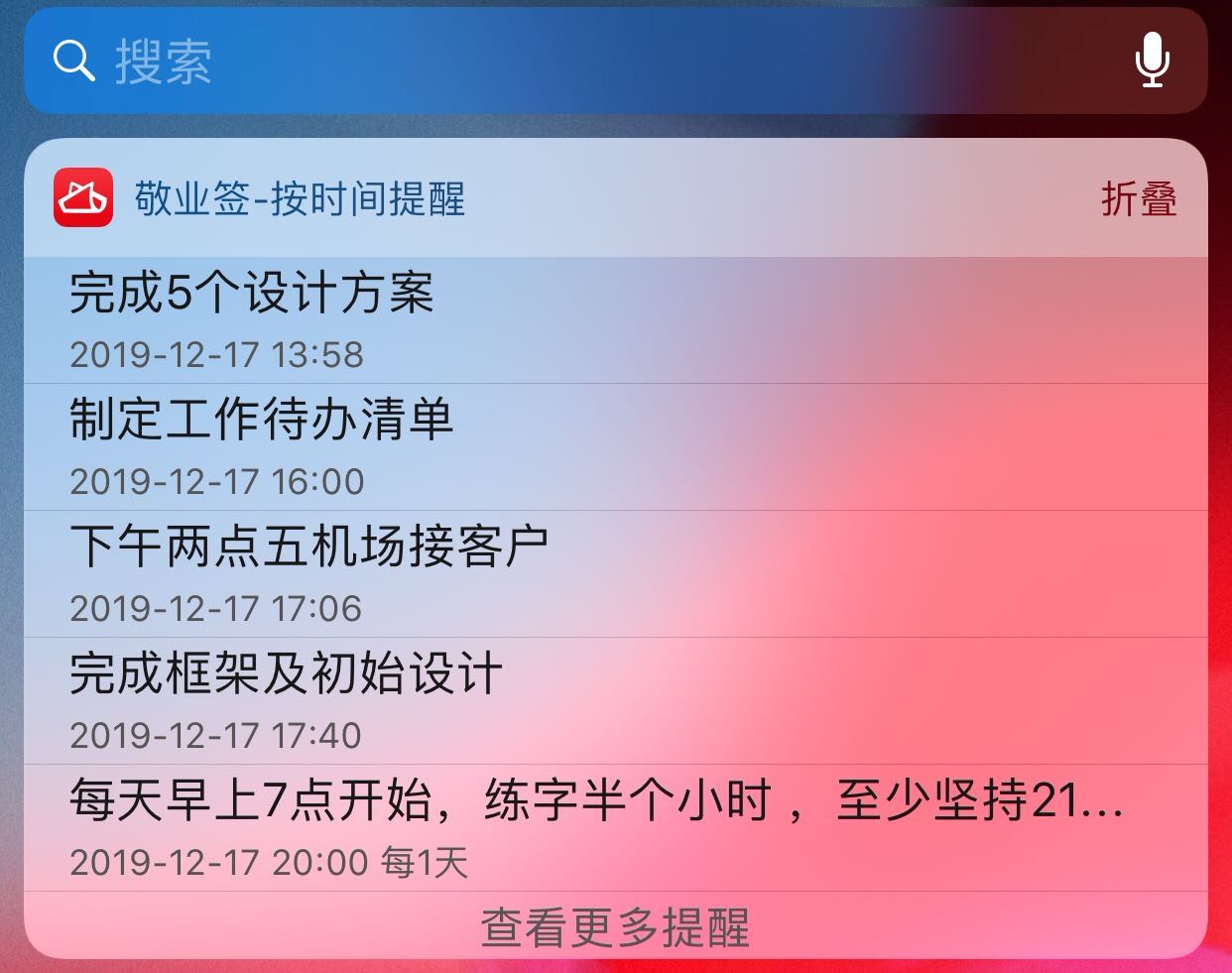
Task: Open the reminder 完成5个设计方案
Action: [x=615, y=319]
